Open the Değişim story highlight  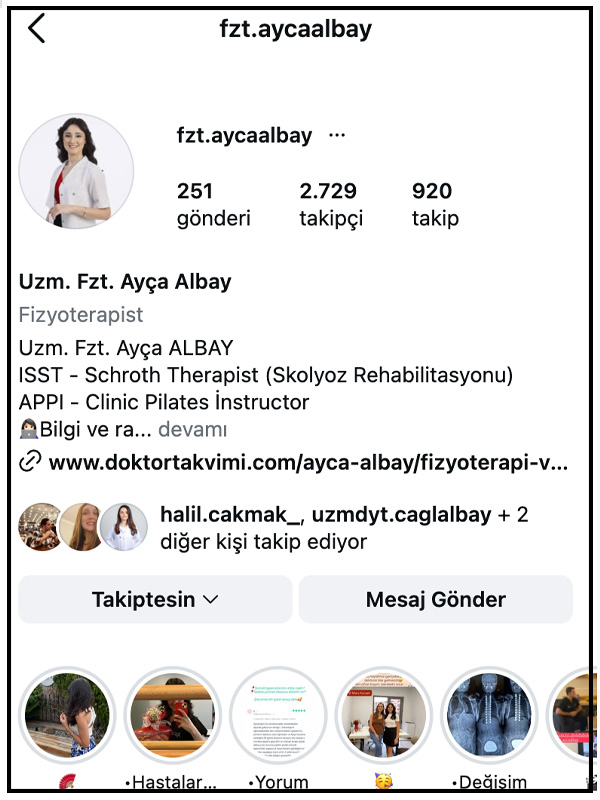click(489, 715)
